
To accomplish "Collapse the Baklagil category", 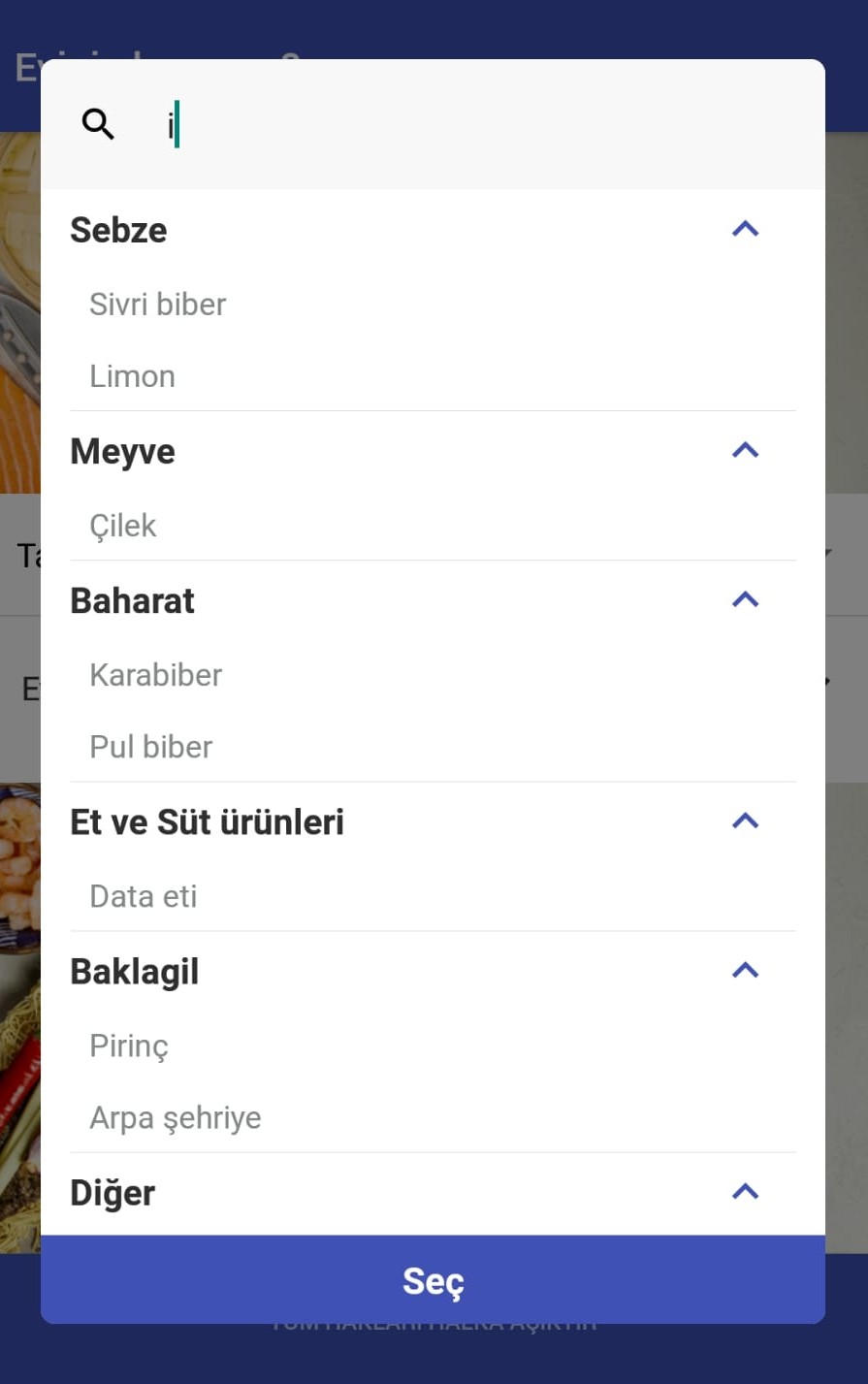I will tap(745, 971).
